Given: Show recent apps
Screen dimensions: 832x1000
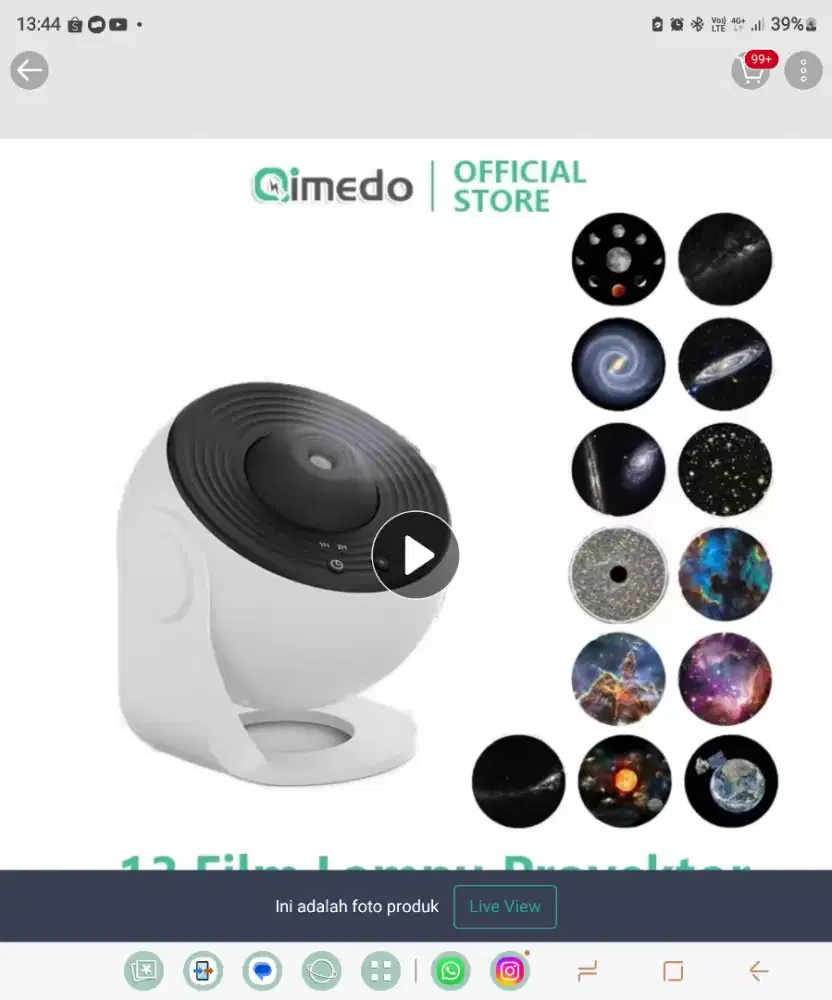Looking at the screenshot, I should (x=588, y=971).
